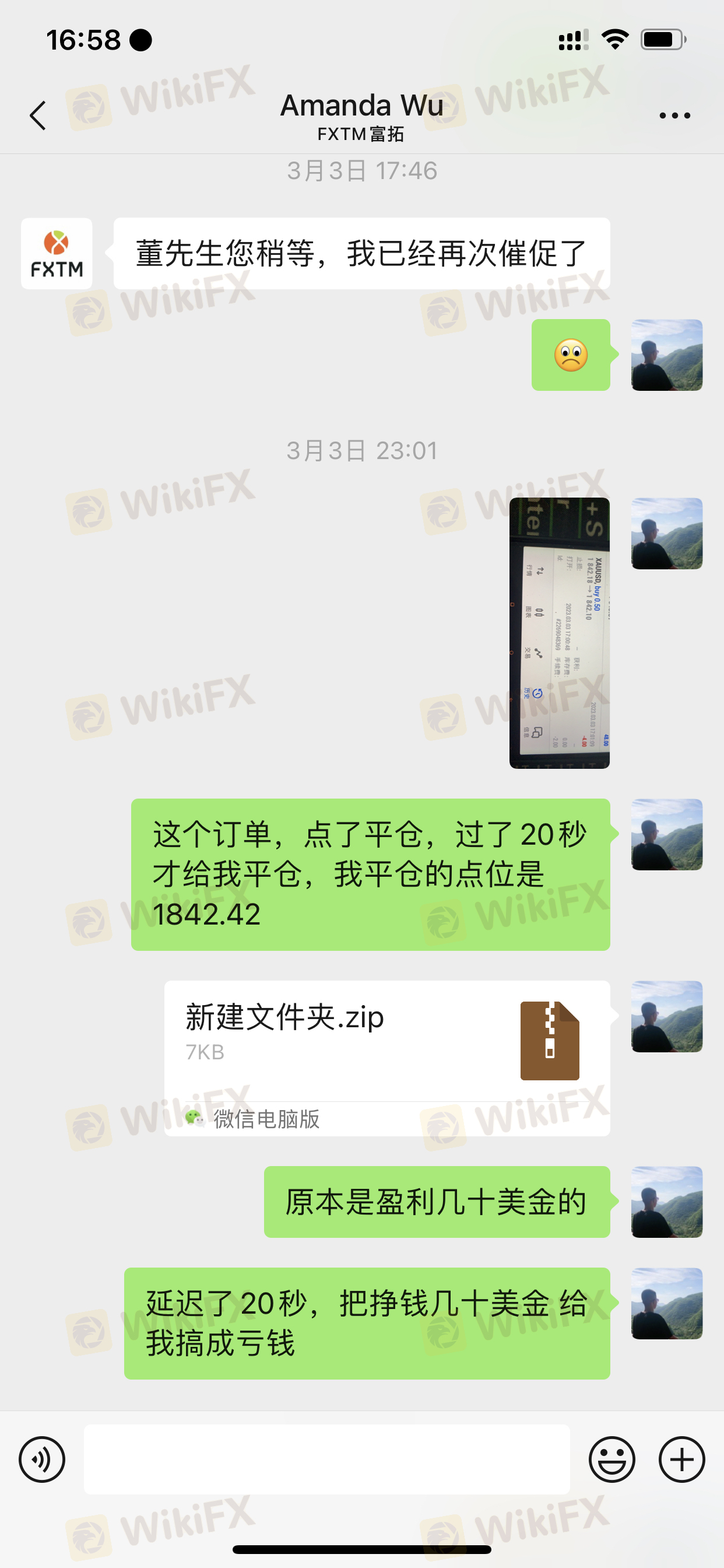Go back to the chat list
Image resolution: width=724 pixels, height=1568 pixels.
38,115
